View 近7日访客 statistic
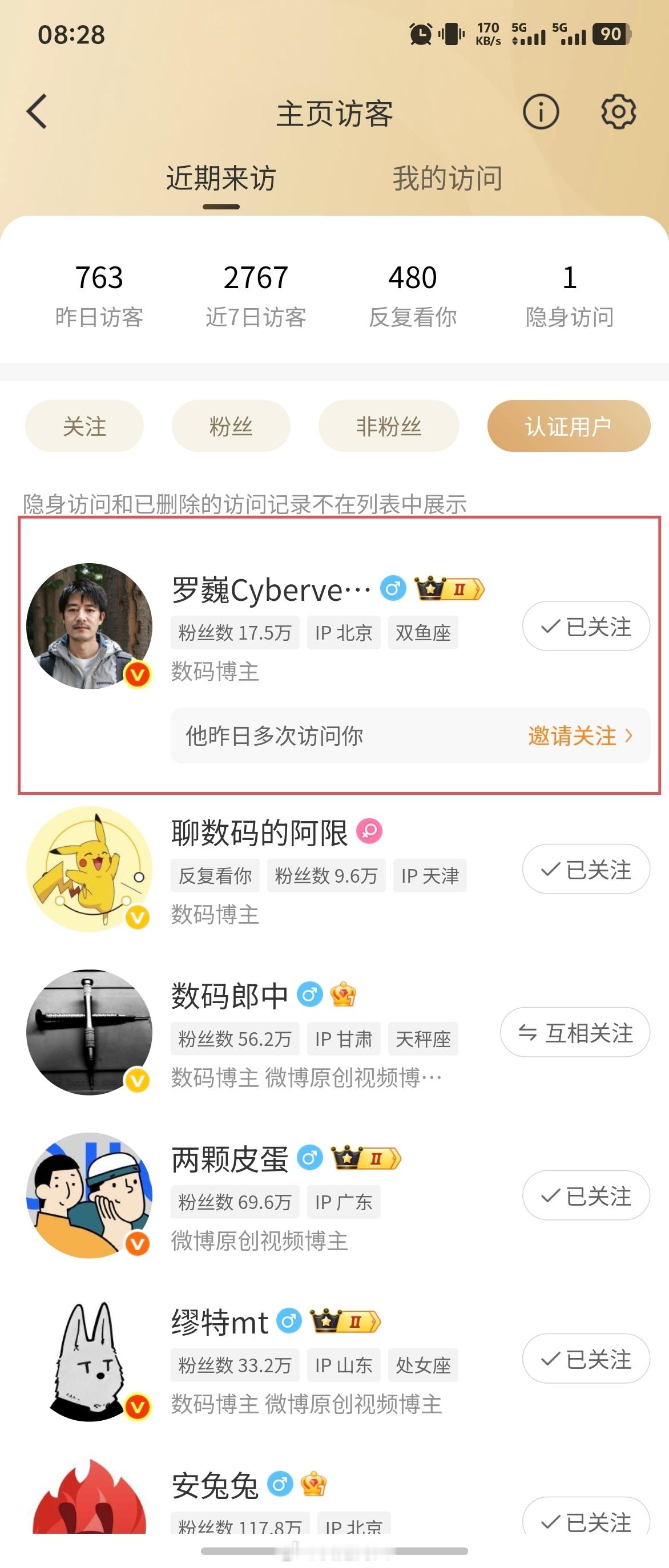 256,295
